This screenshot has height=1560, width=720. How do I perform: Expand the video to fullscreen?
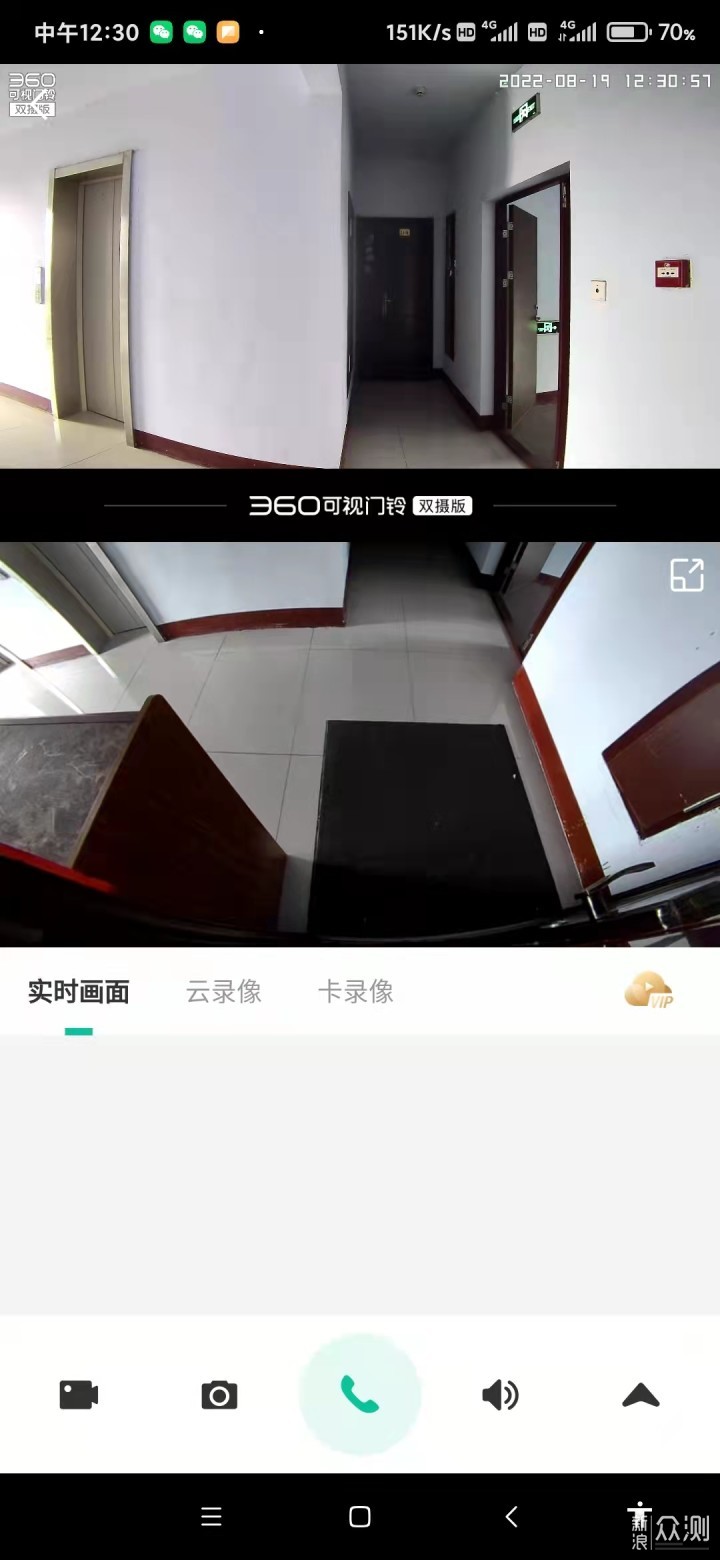[687, 575]
